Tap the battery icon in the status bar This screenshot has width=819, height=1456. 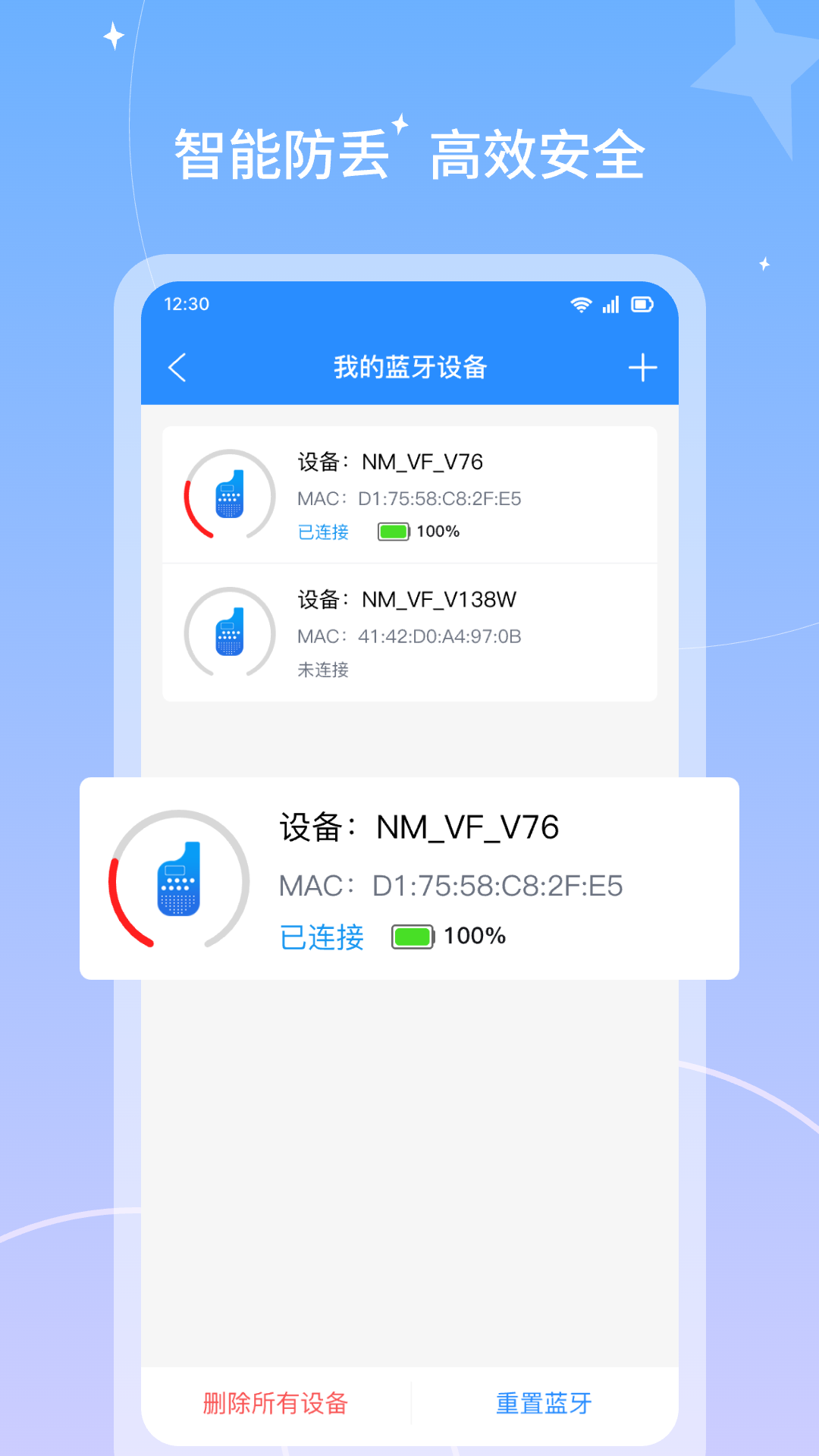[x=643, y=304]
